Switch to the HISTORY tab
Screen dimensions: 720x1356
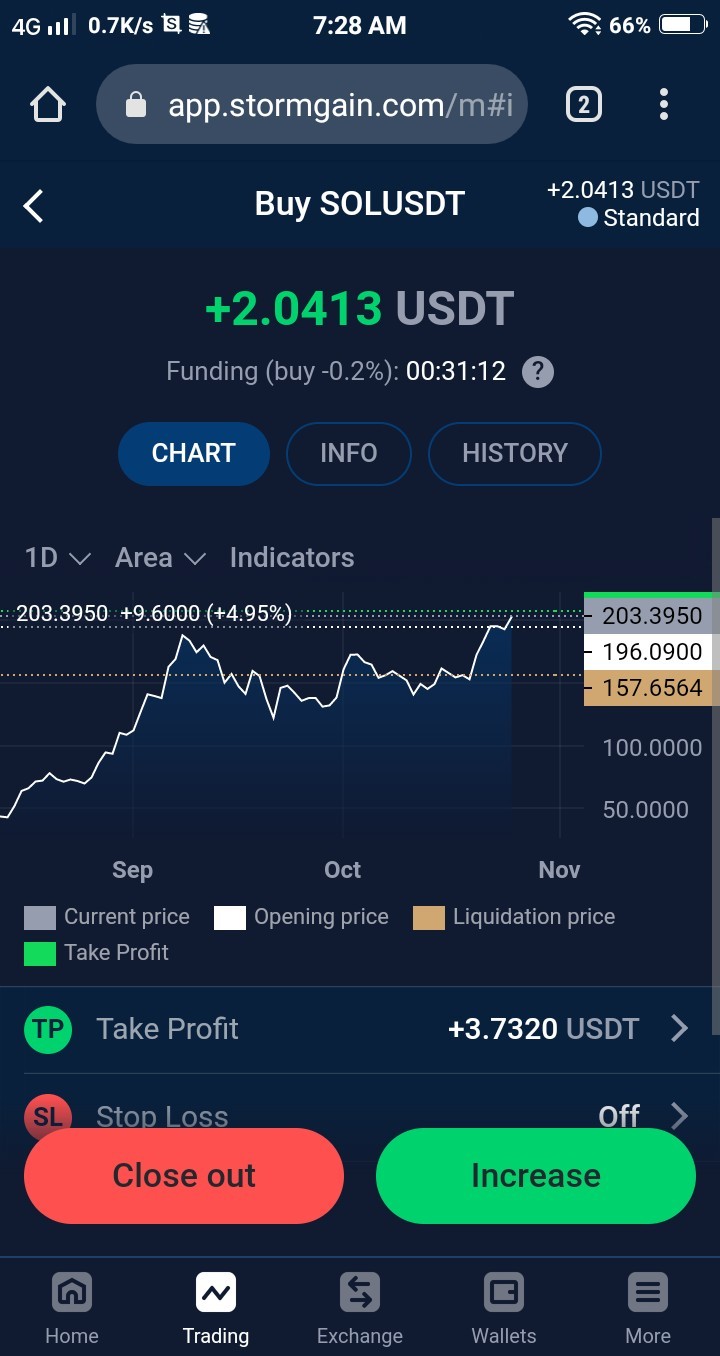[x=514, y=453]
